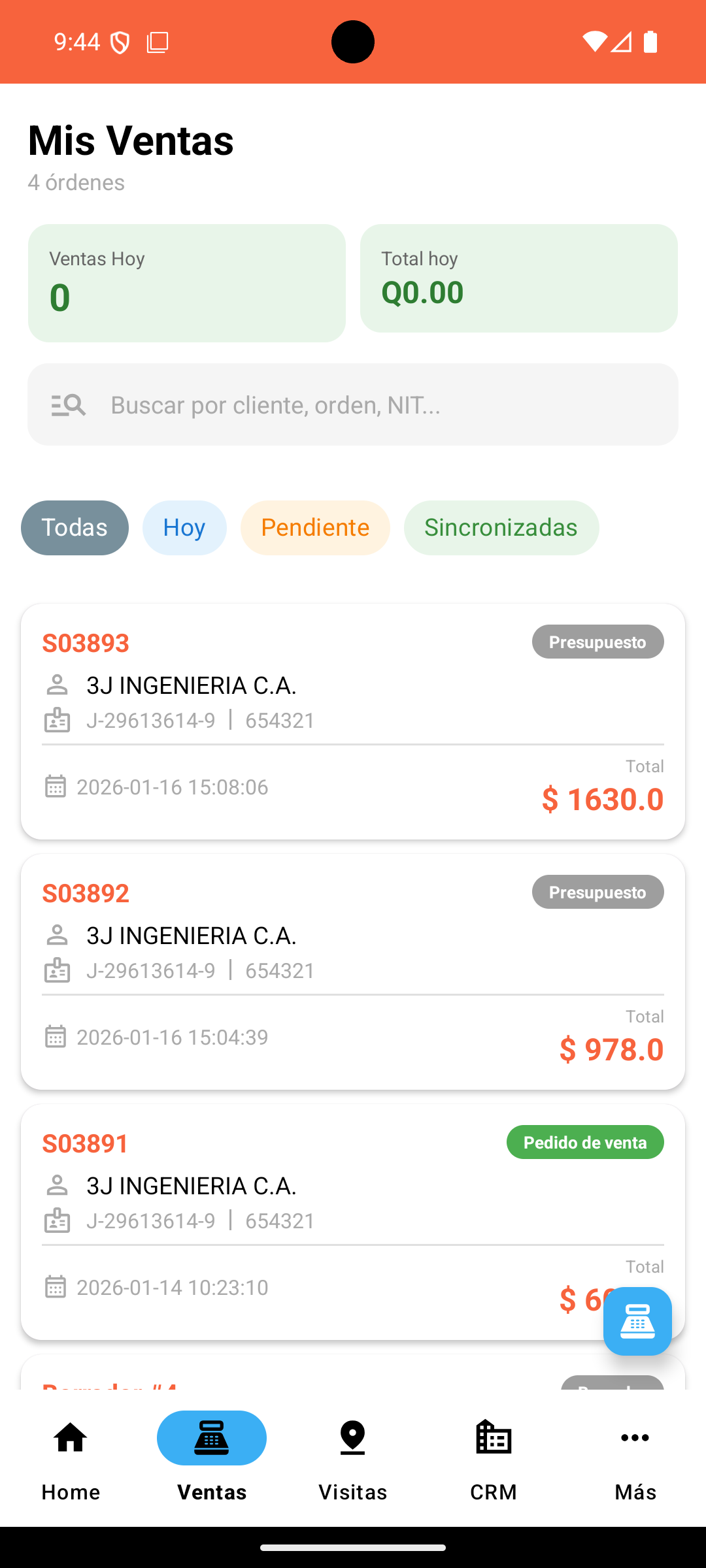
Task: Select the Home icon in the bottom navigation
Action: tap(70, 1437)
